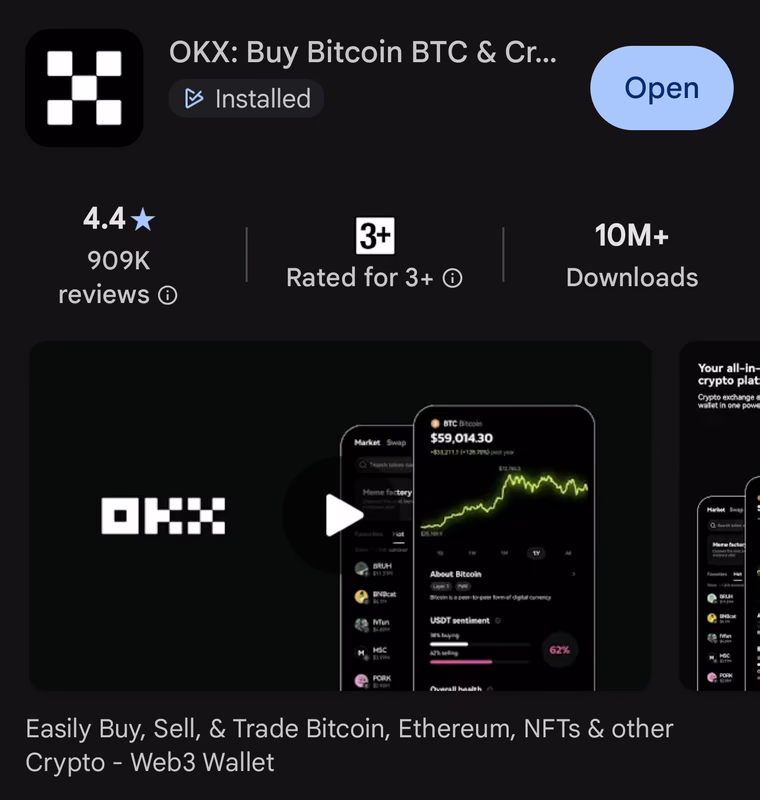Tap the Installed badge
The width and height of the screenshot is (760, 800).
point(247,99)
